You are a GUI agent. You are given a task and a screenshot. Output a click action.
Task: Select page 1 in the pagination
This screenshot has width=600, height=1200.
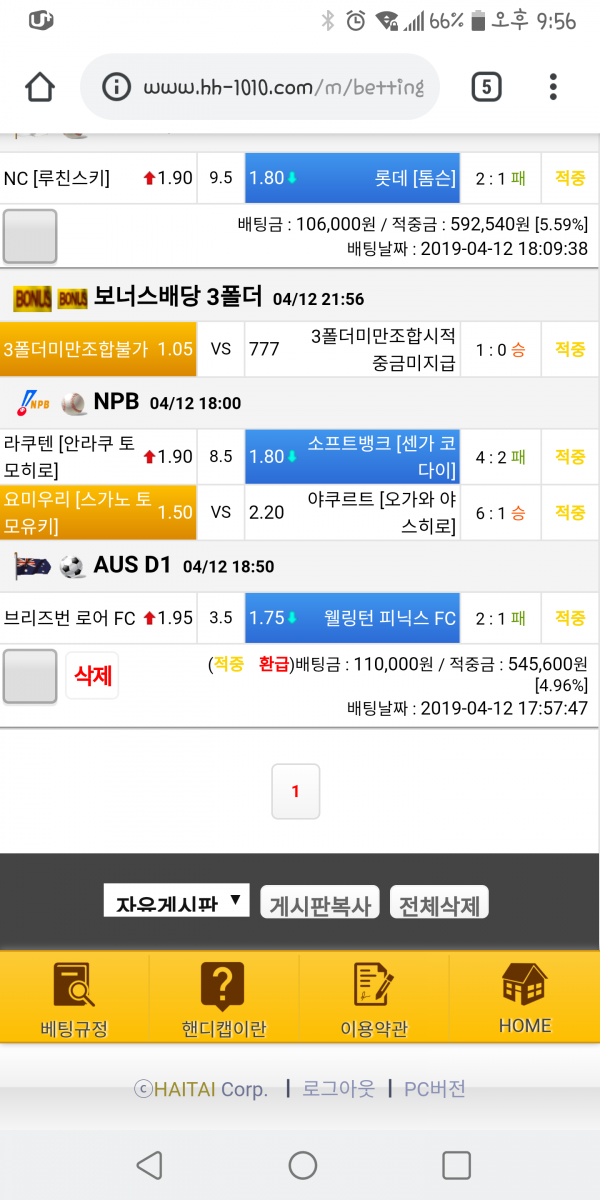pyautogui.click(x=295, y=791)
